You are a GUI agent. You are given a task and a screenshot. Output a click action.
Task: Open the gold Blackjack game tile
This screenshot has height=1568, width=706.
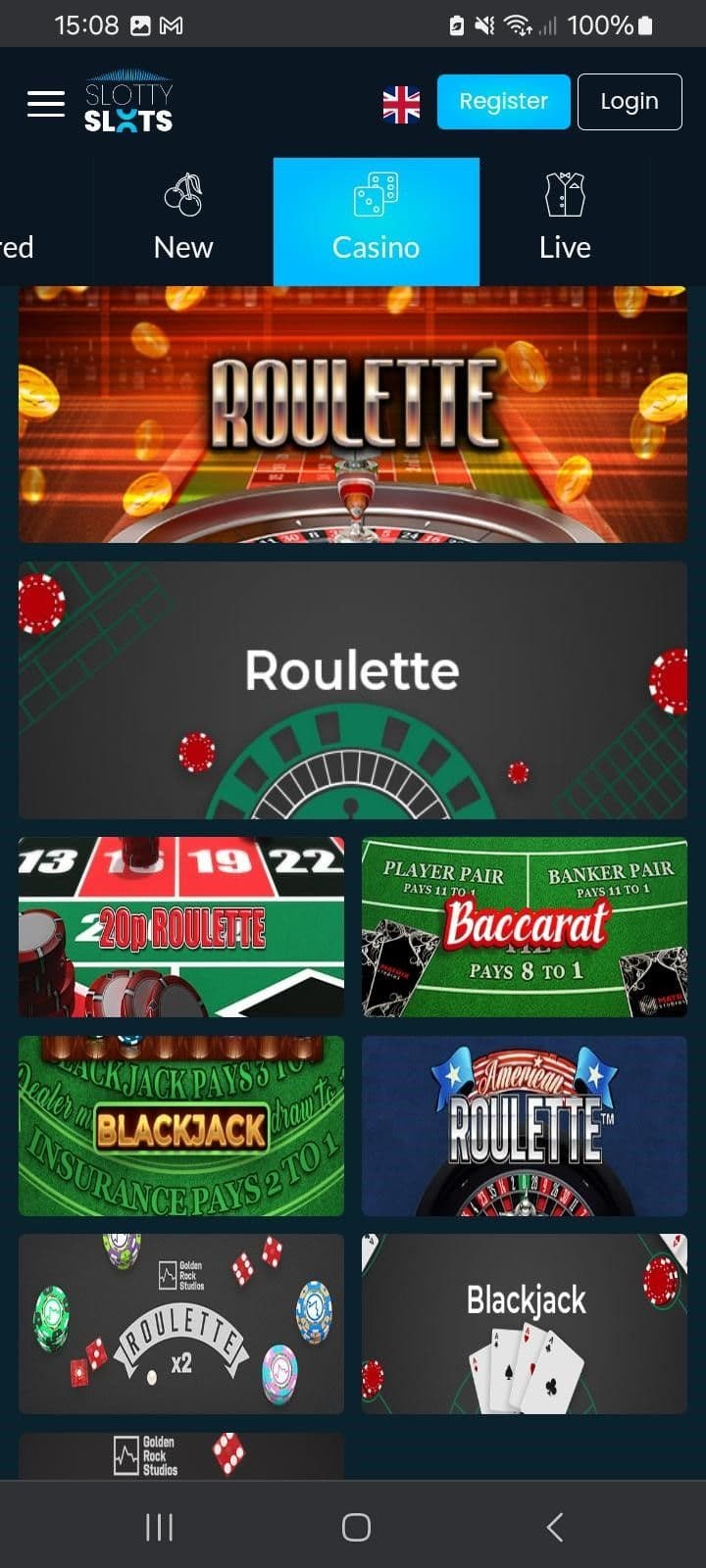(x=180, y=1126)
